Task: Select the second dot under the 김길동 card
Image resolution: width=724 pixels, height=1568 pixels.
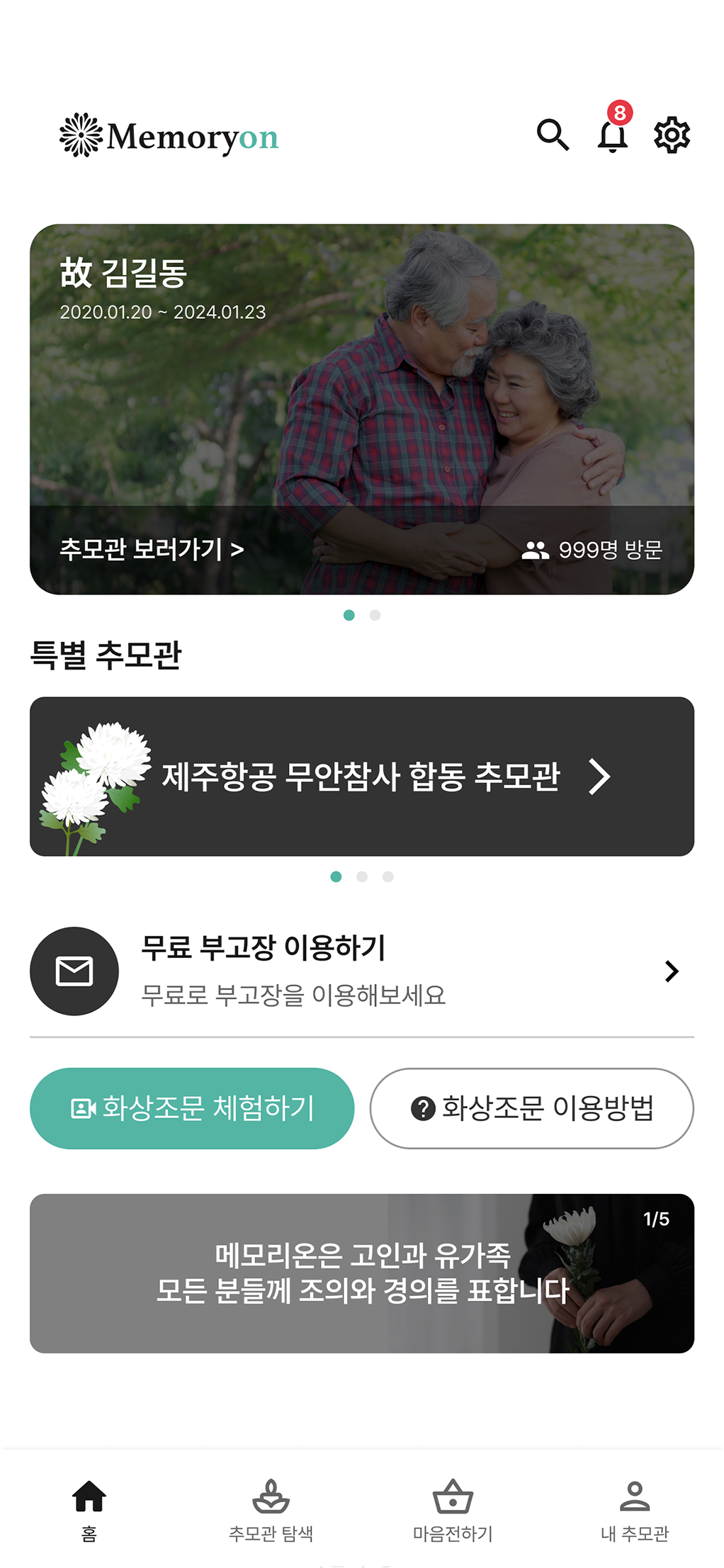Action: click(375, 615)
